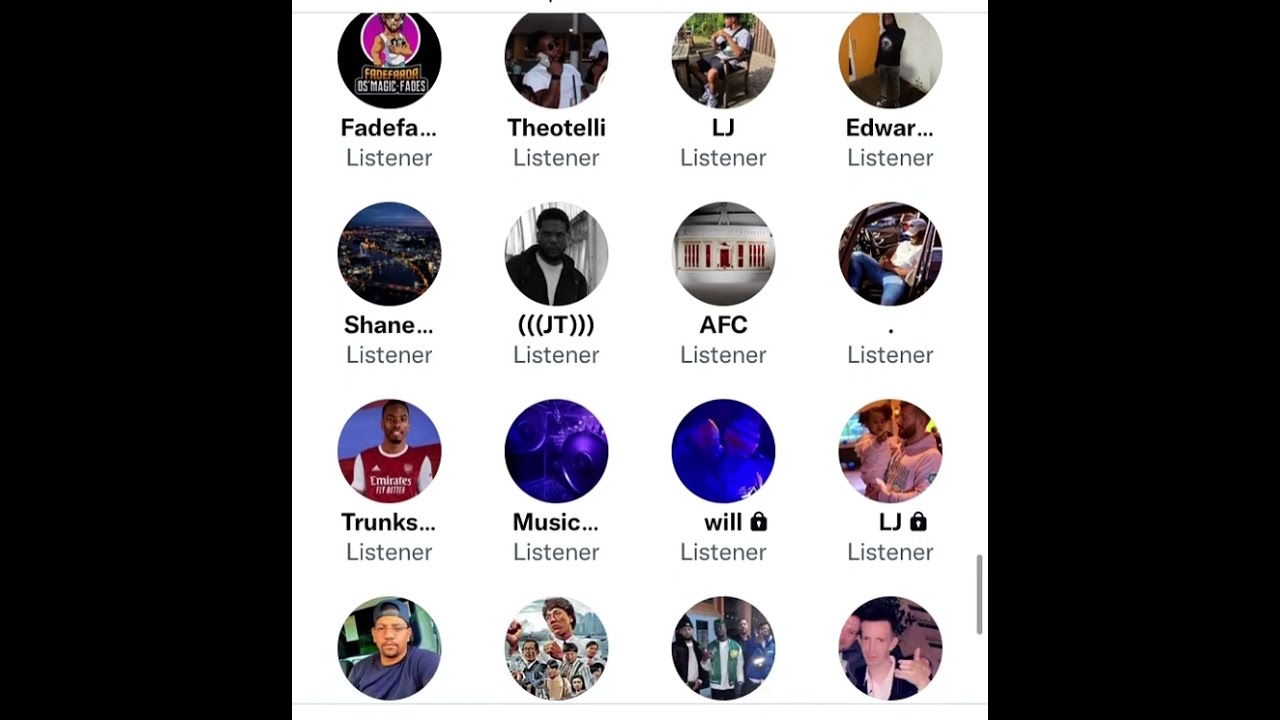Tap listener Edwar... avatar

click(x=890, y=59)
